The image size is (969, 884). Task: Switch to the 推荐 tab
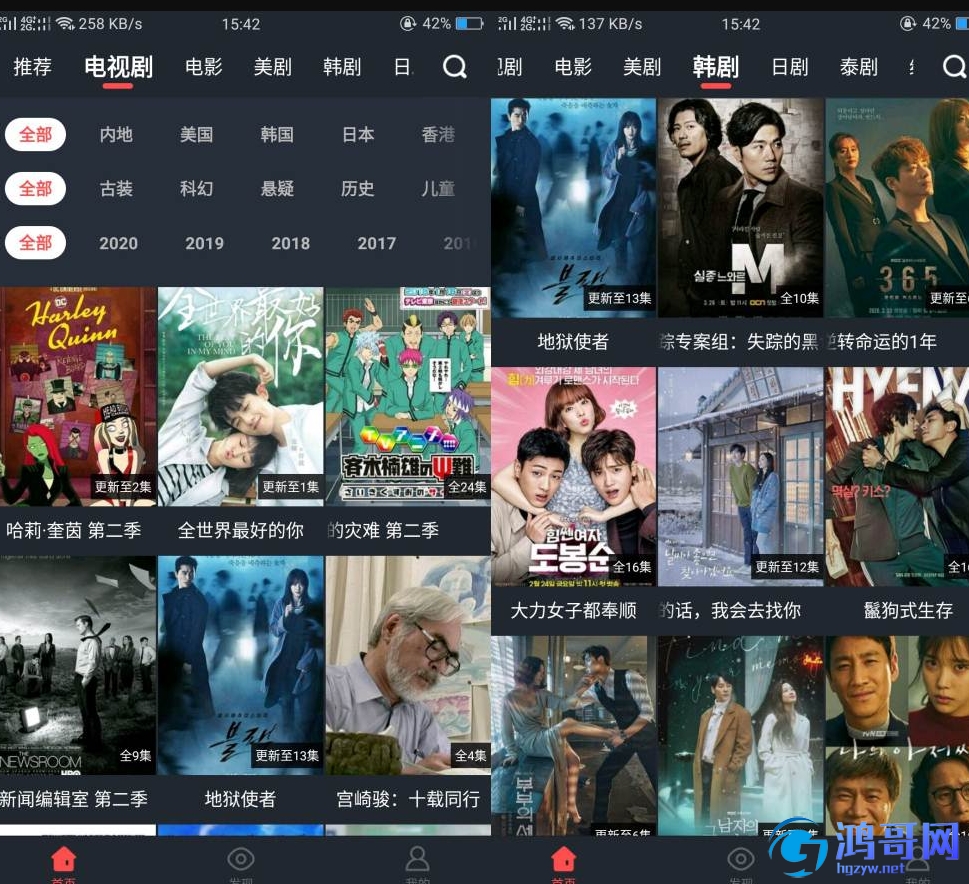click(32, 67)
